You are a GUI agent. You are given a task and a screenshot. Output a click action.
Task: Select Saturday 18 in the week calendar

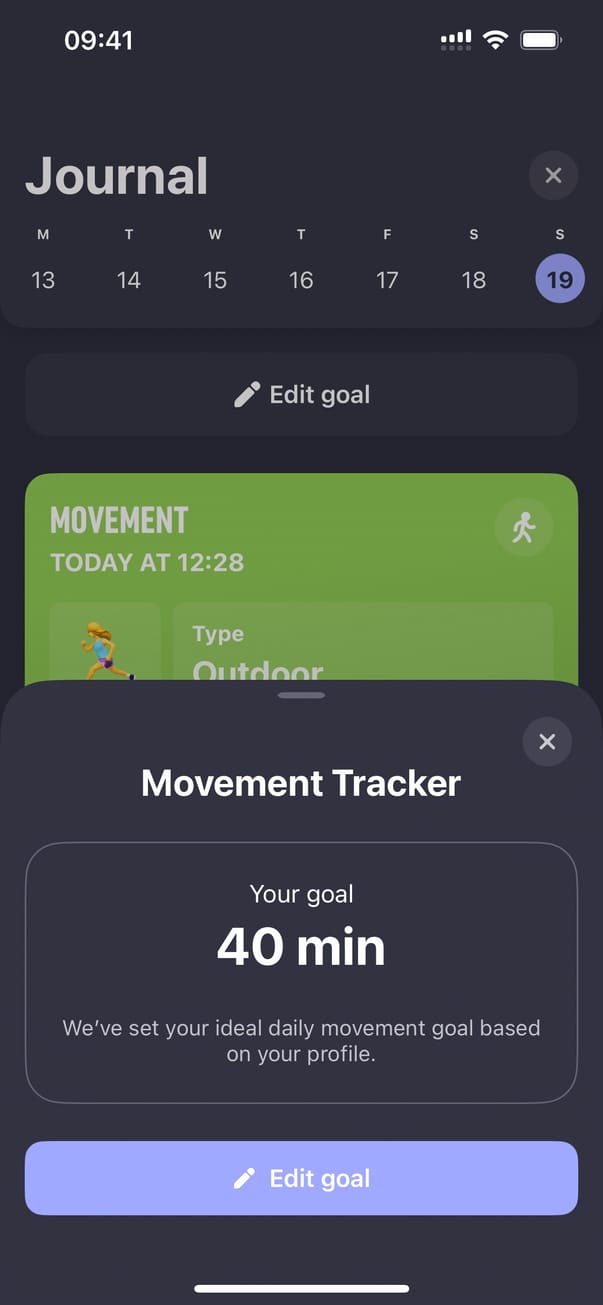474,280
